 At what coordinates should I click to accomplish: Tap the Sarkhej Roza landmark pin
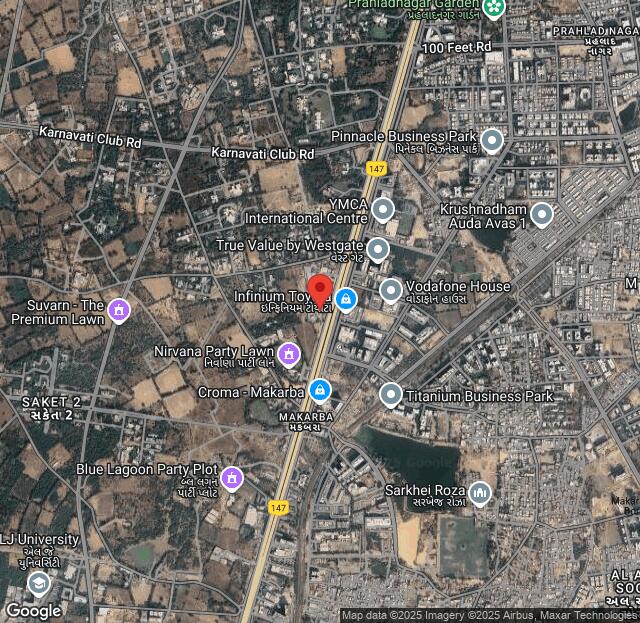[481, 493]
